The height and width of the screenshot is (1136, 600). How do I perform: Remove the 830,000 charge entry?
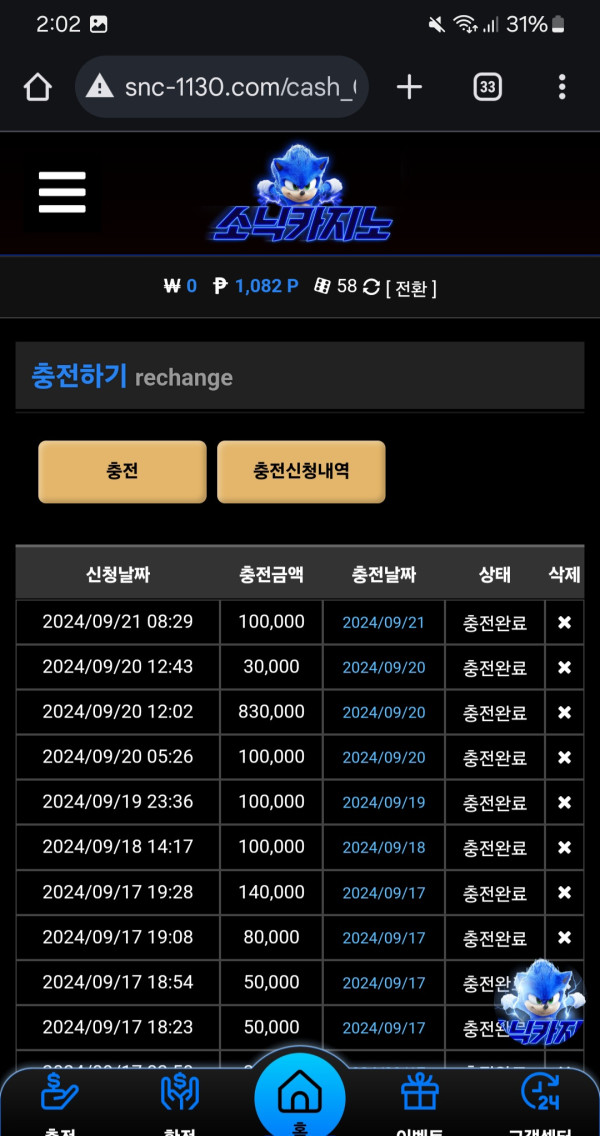pos(564,712)
